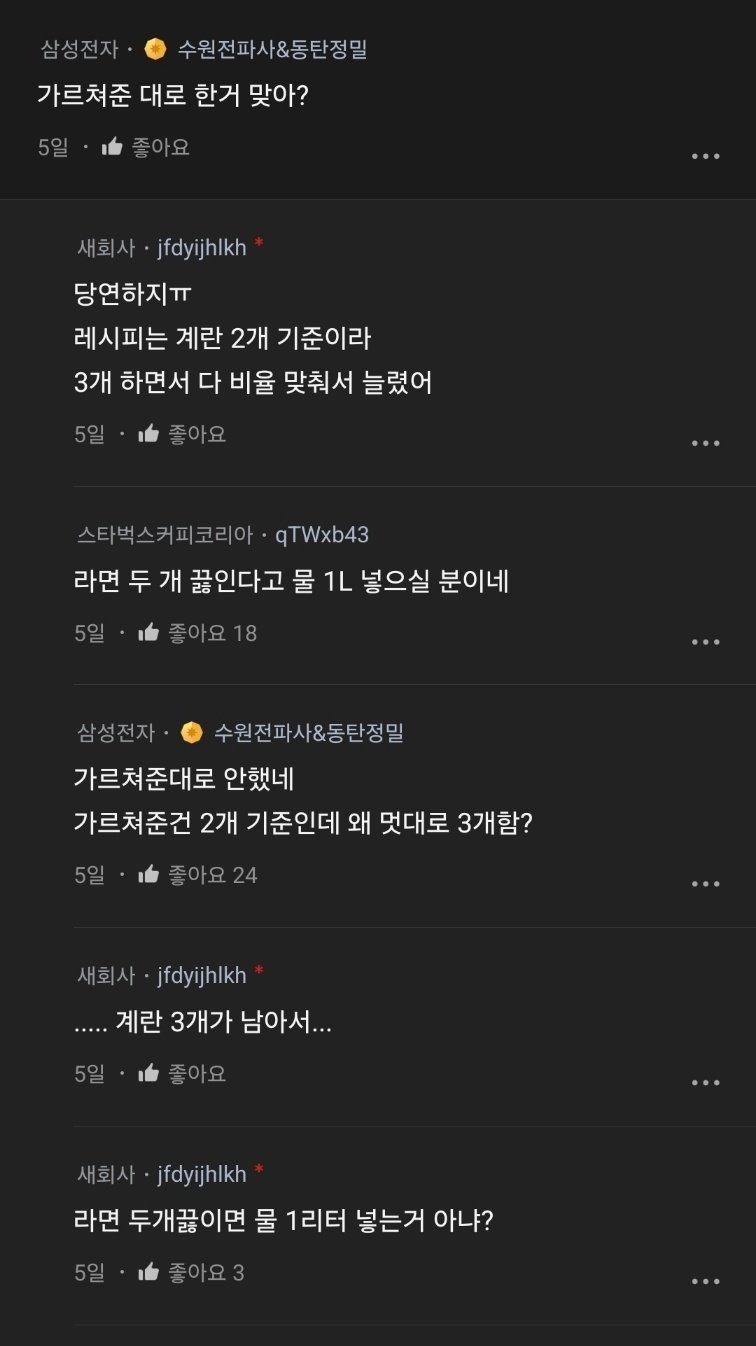Open overflow menu for "가르쳐준 대로 한거 맞아?" comment
The image size is (756, 1346).
pos(706,156)
